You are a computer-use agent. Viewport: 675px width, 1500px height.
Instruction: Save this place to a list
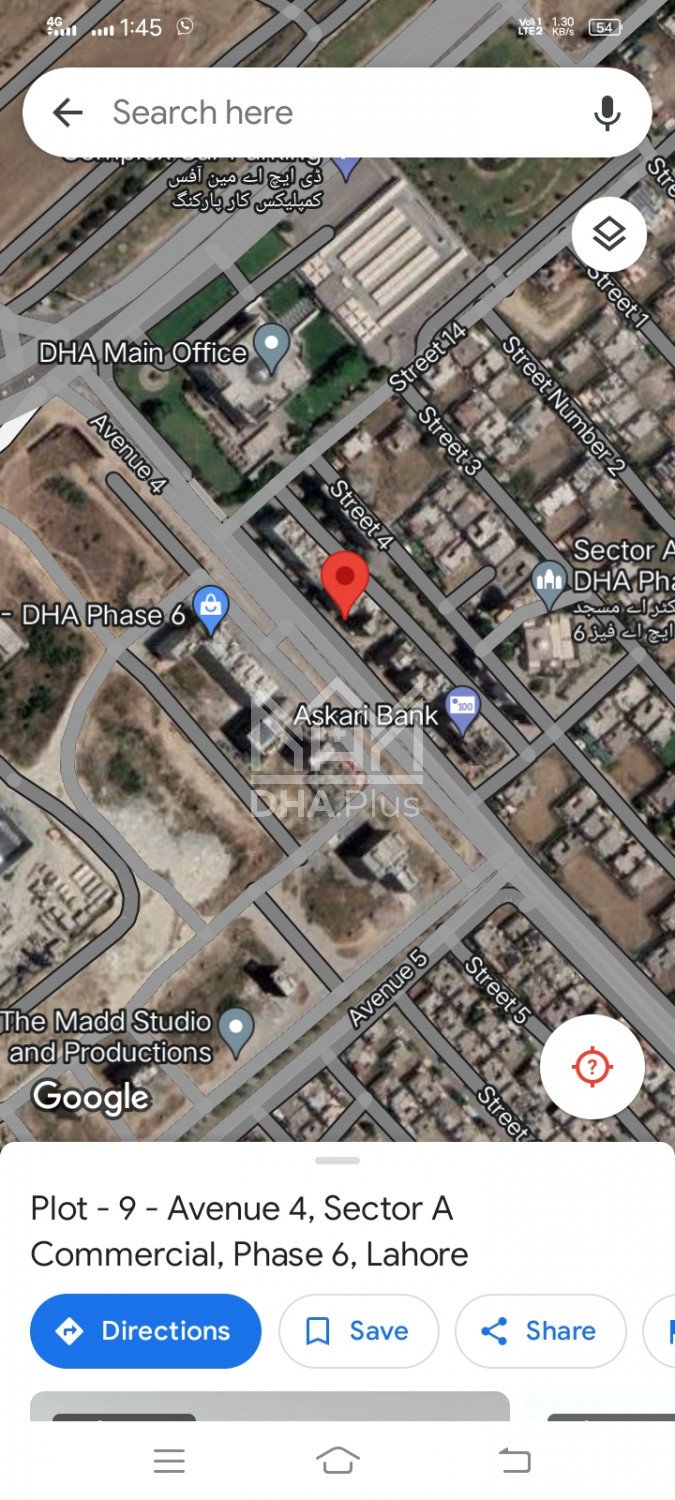[x=358, y=1331]
